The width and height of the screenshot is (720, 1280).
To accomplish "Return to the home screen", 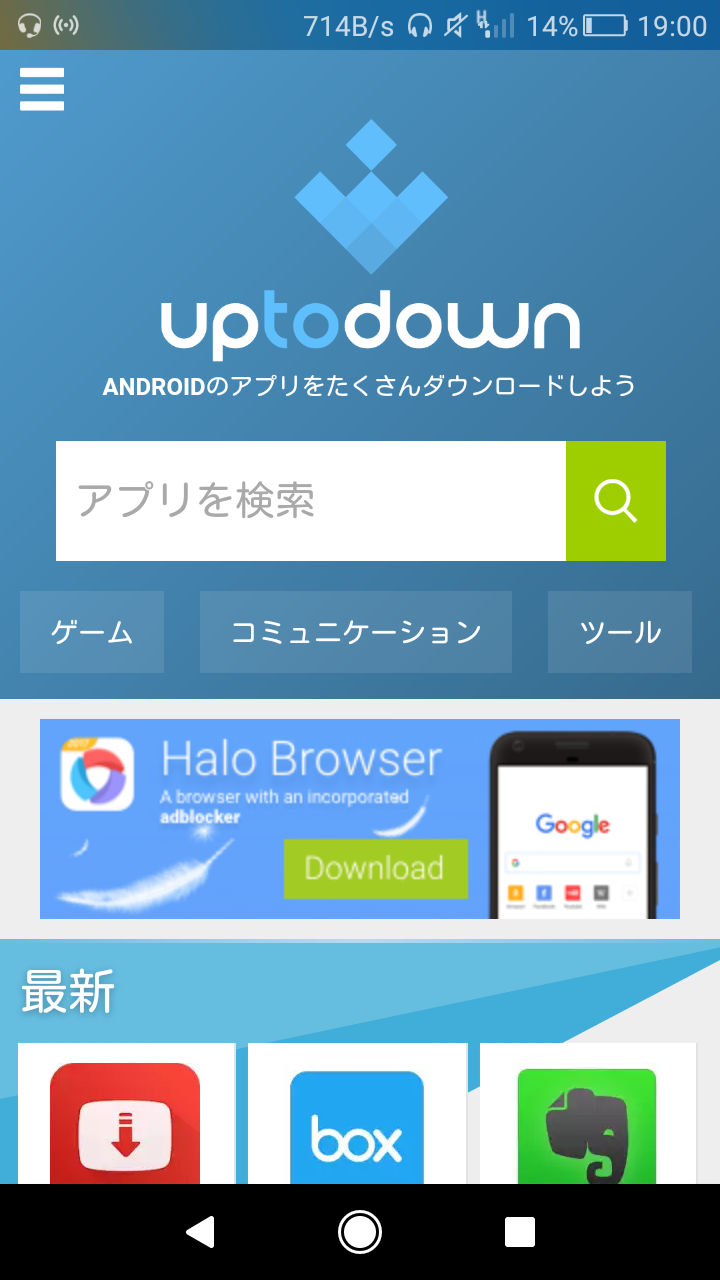I will 360,1232.
